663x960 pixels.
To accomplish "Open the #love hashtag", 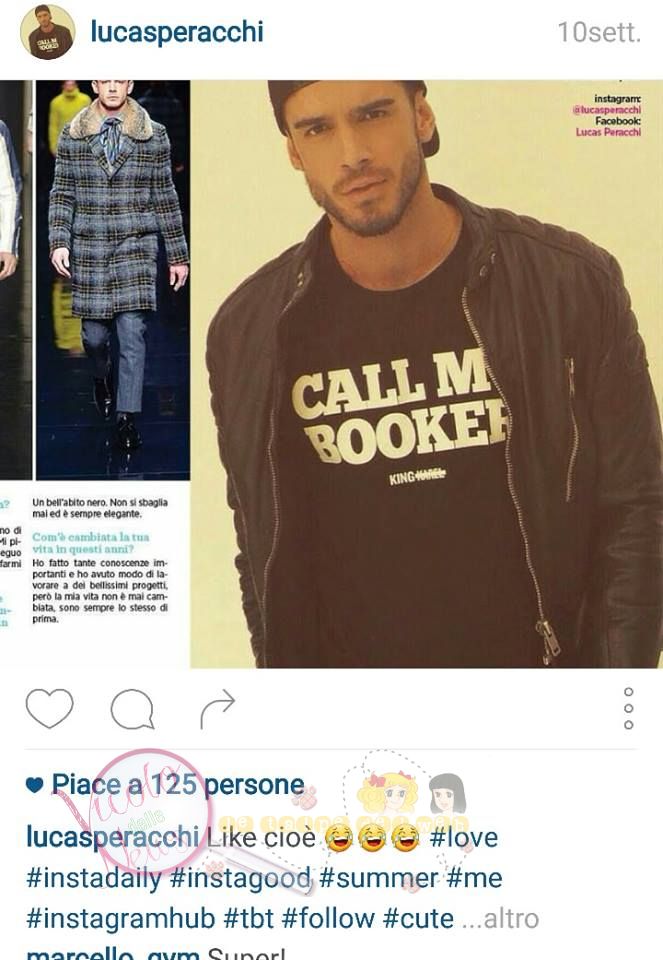I will (463, 837).
